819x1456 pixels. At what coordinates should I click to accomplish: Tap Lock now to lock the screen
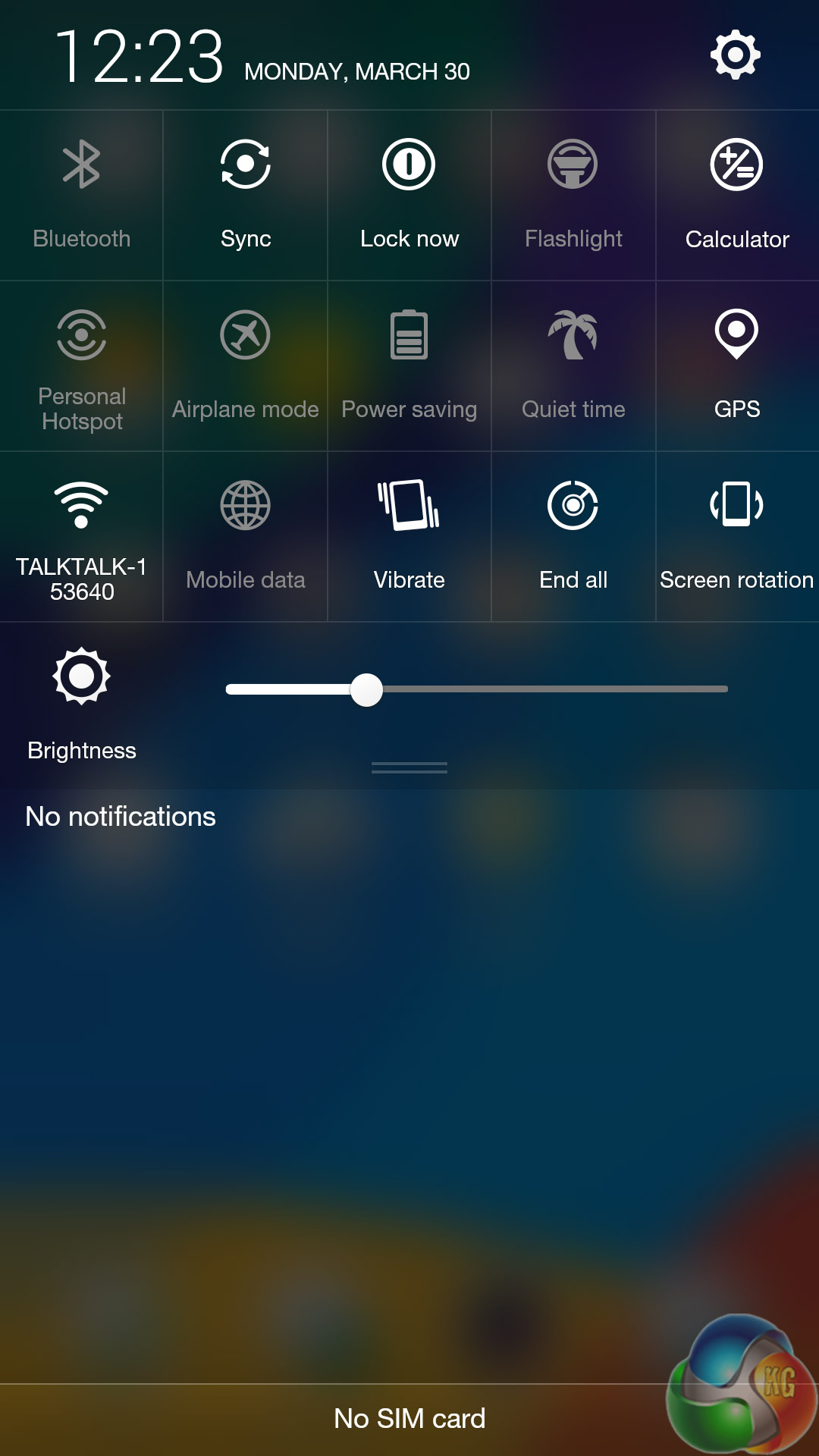409,194
